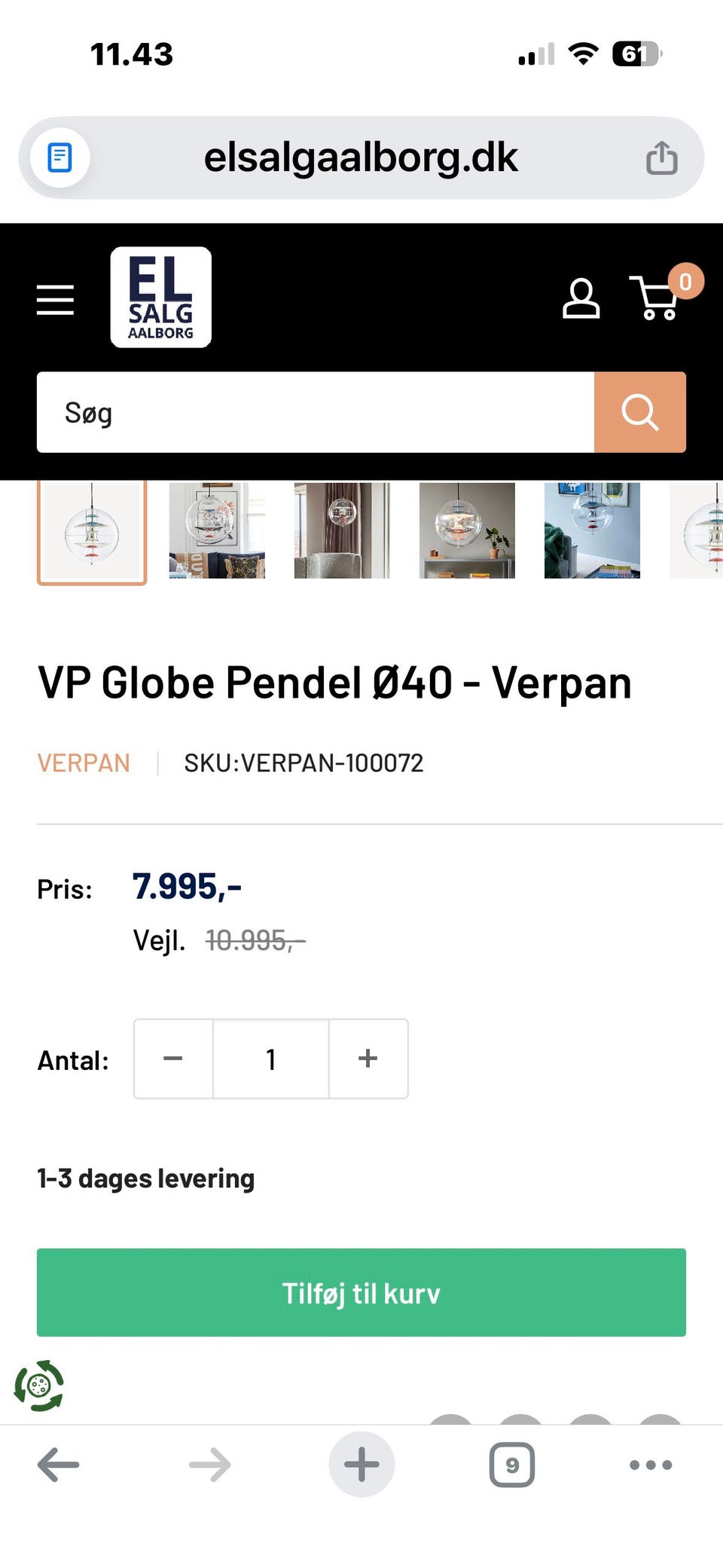
Task: Open the VERPAN brand link
Action: (84, 763)
